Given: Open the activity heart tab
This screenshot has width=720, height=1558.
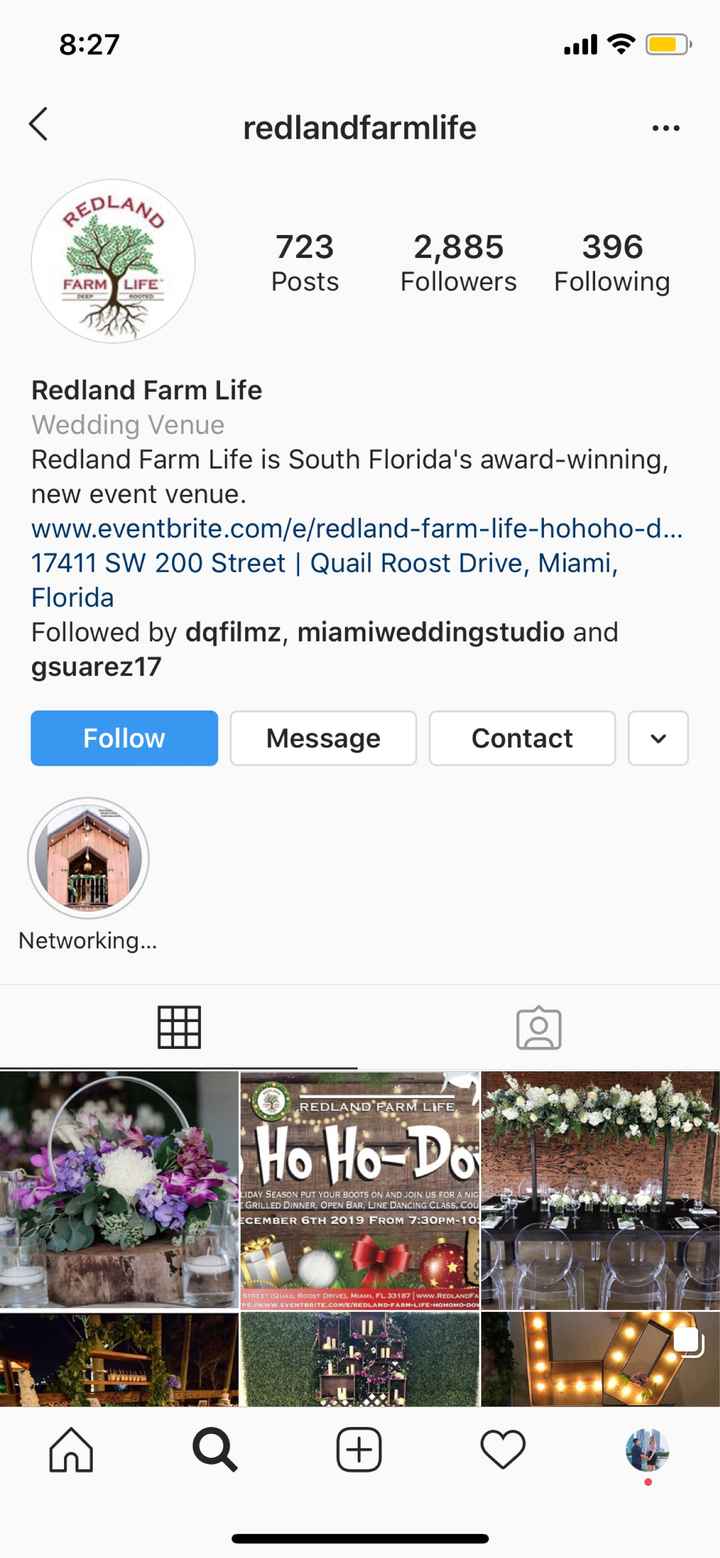Looking at the screenshot, I should click(503, 1450).
